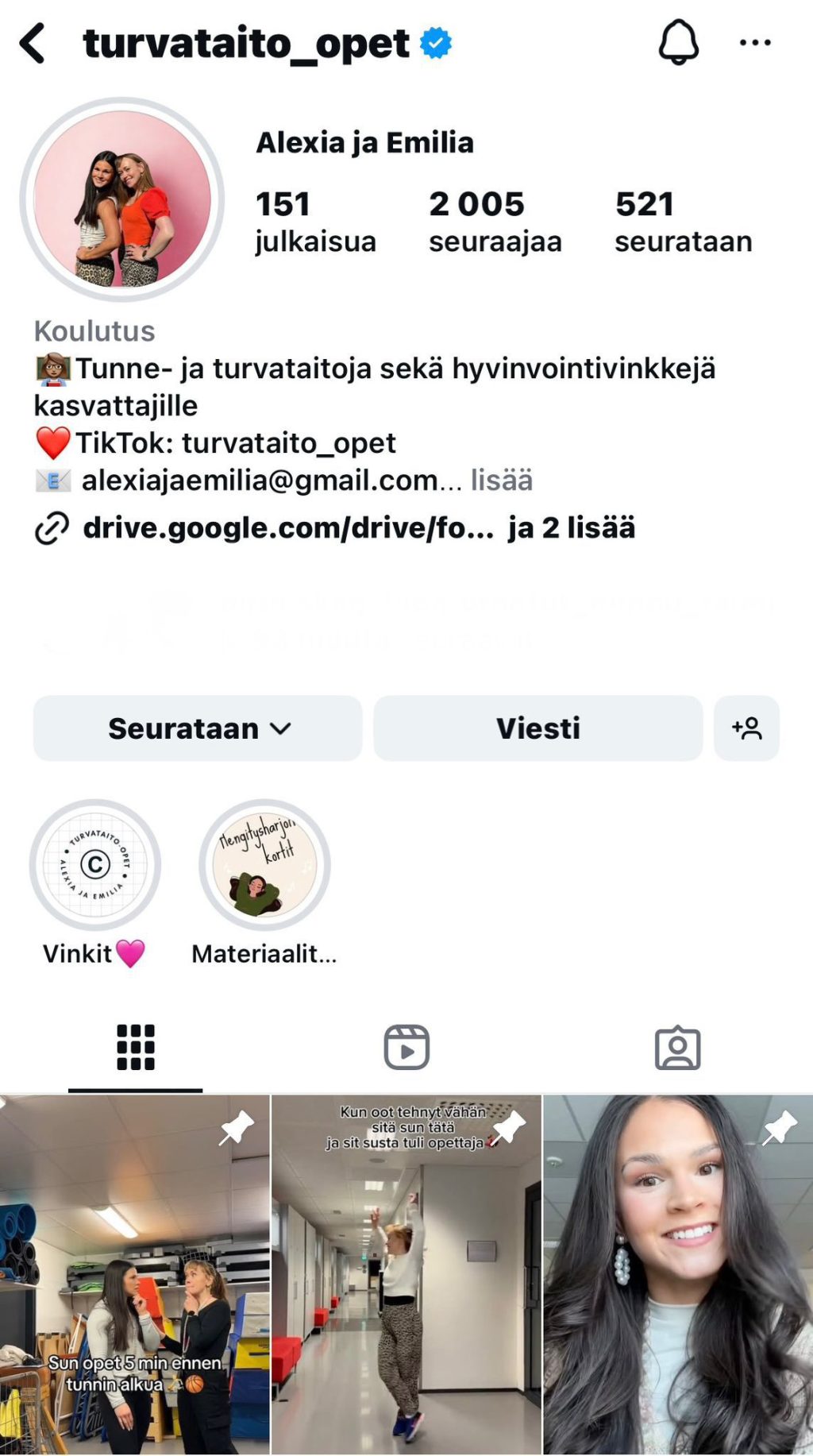Screen dimensions: 813x1456
Task: Switch to the posts grid tab
Action: (136, 1047)
